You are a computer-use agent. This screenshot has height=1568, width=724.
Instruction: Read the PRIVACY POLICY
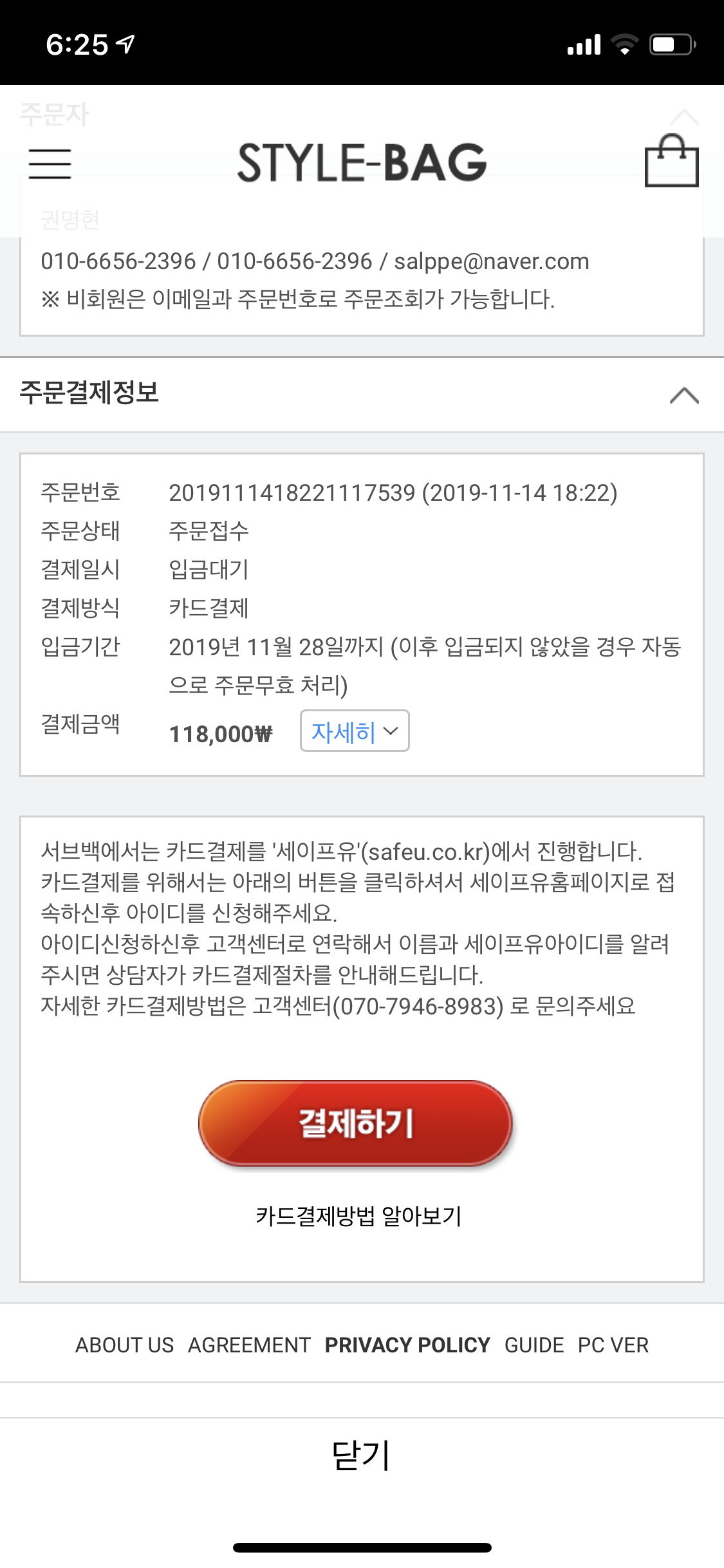tap(407, 1345)
